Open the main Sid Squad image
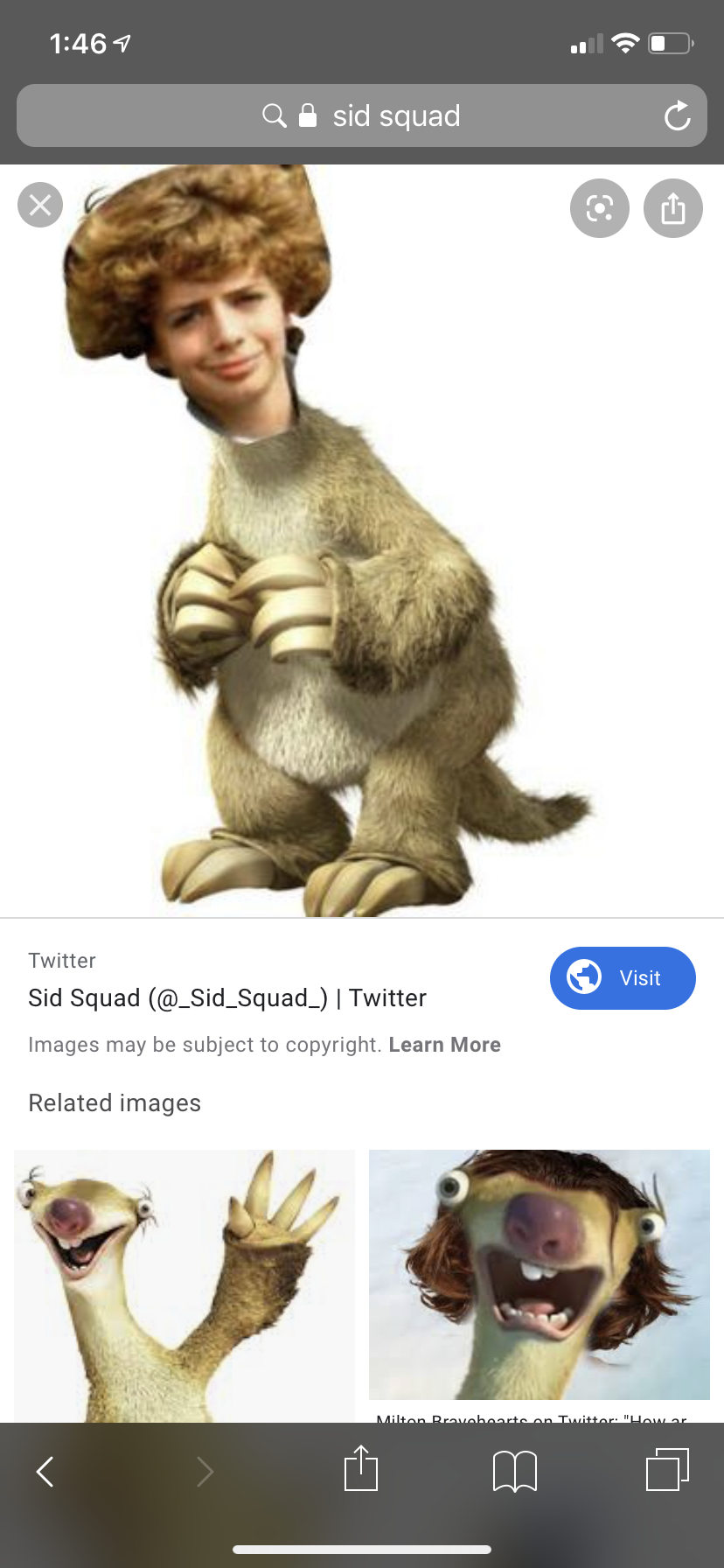This screenshot has width=724, height=1568. pos(329,541)
